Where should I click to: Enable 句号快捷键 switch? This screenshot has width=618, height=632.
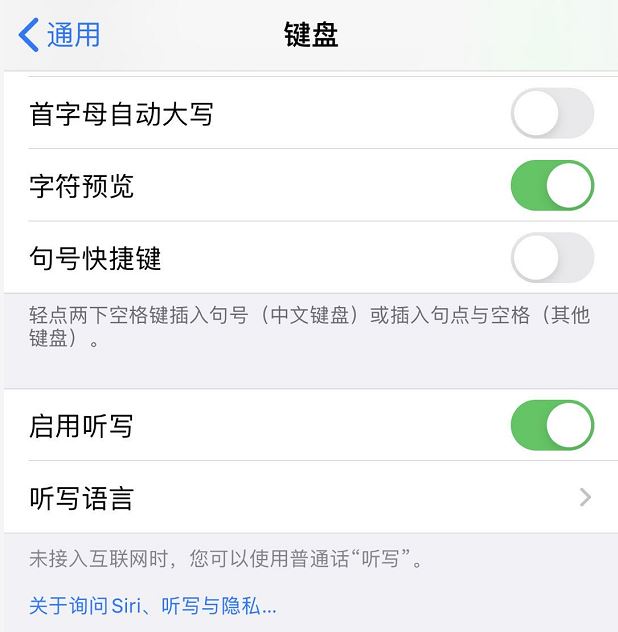[552, 258]
